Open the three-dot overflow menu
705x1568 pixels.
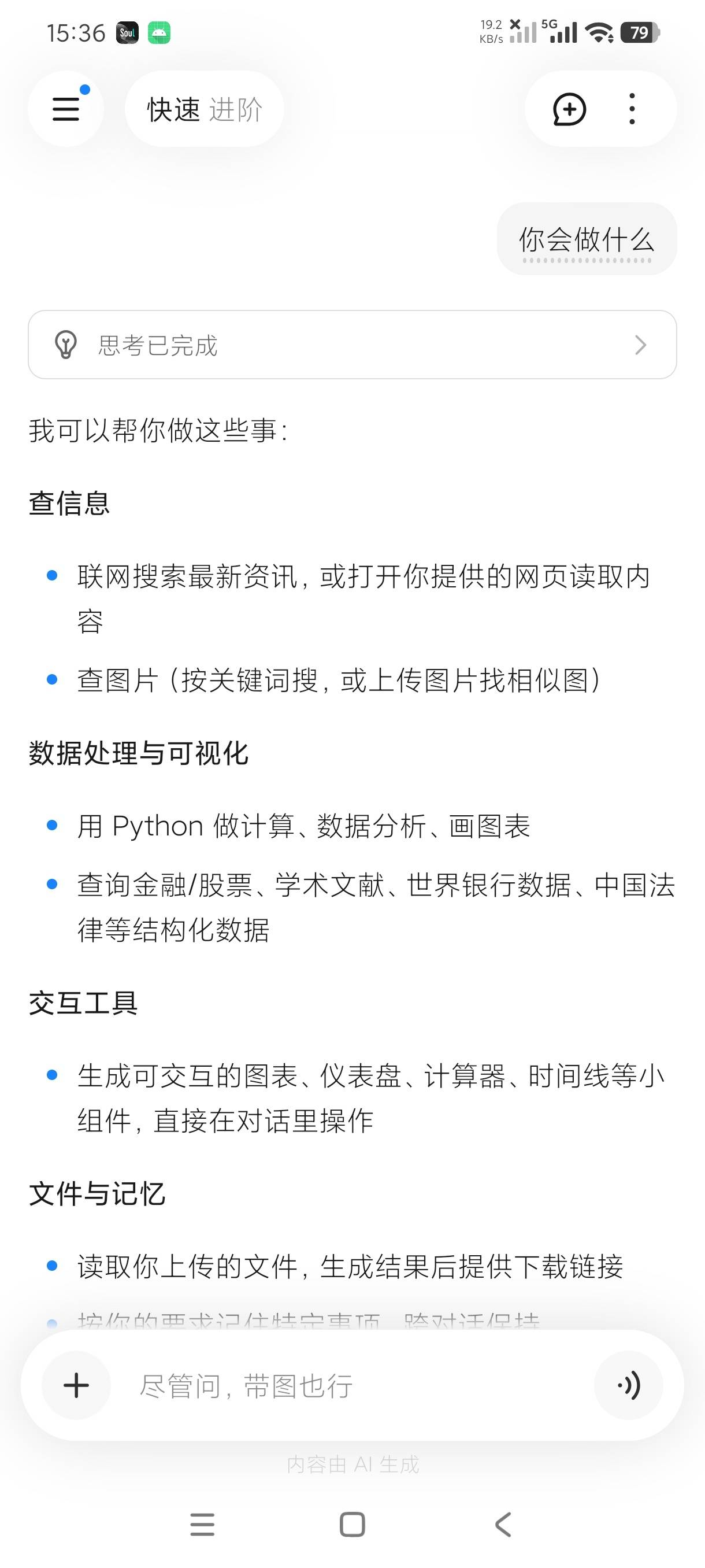click(632, 110)
